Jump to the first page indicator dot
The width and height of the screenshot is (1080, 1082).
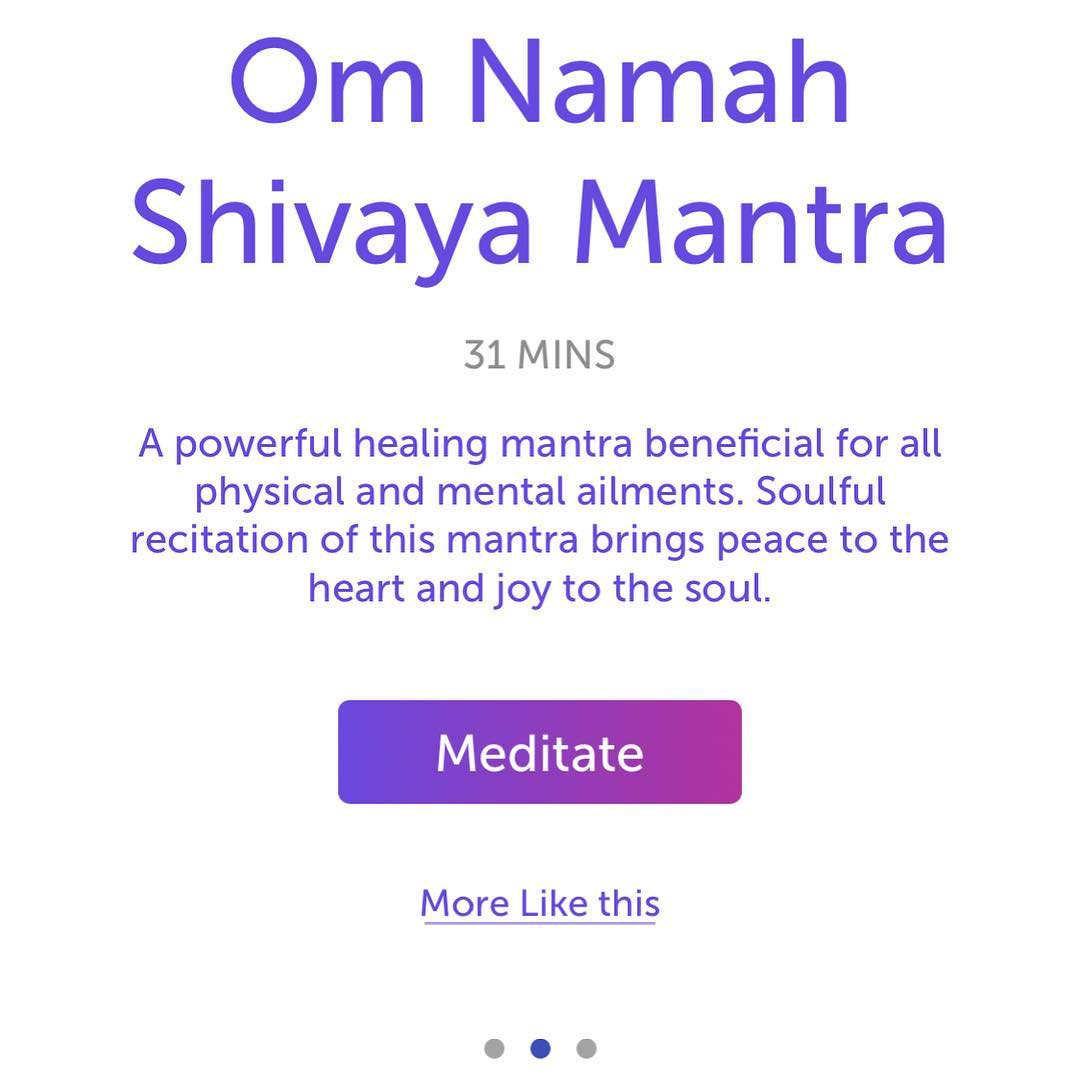494,1048
